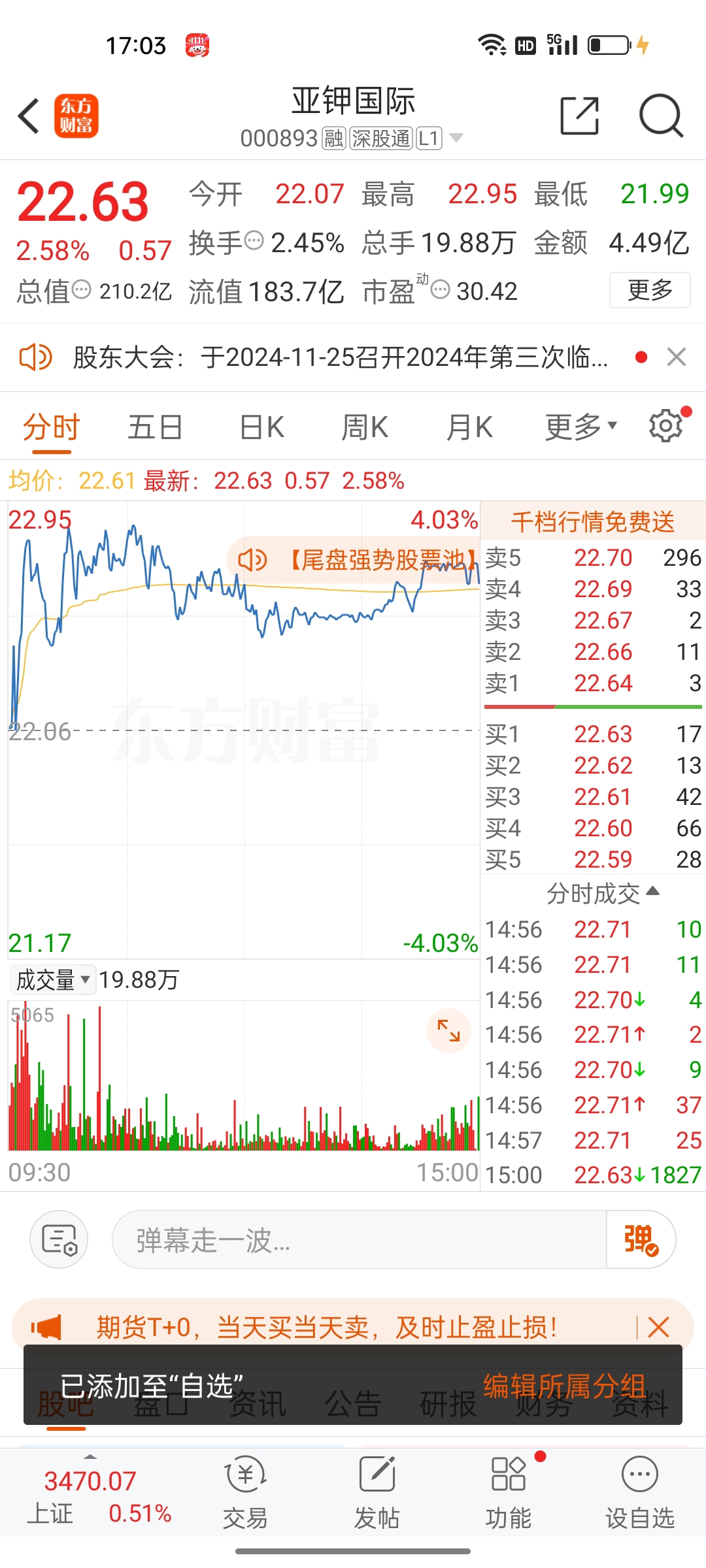This screenshot has width=706, height=1568.
Task: Open the search magnifier
Action: (660, 116)
